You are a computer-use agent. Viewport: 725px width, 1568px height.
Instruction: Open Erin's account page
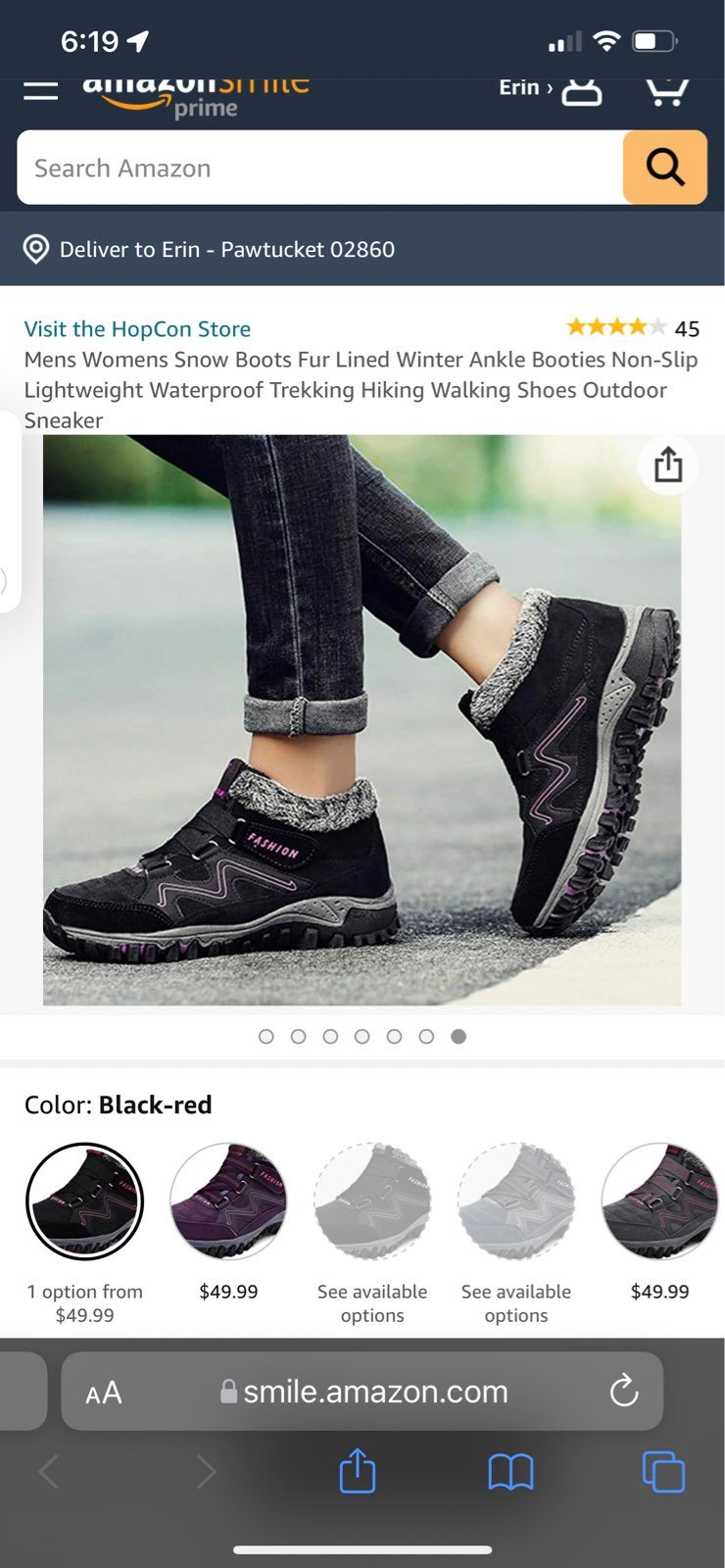(551, 88)
